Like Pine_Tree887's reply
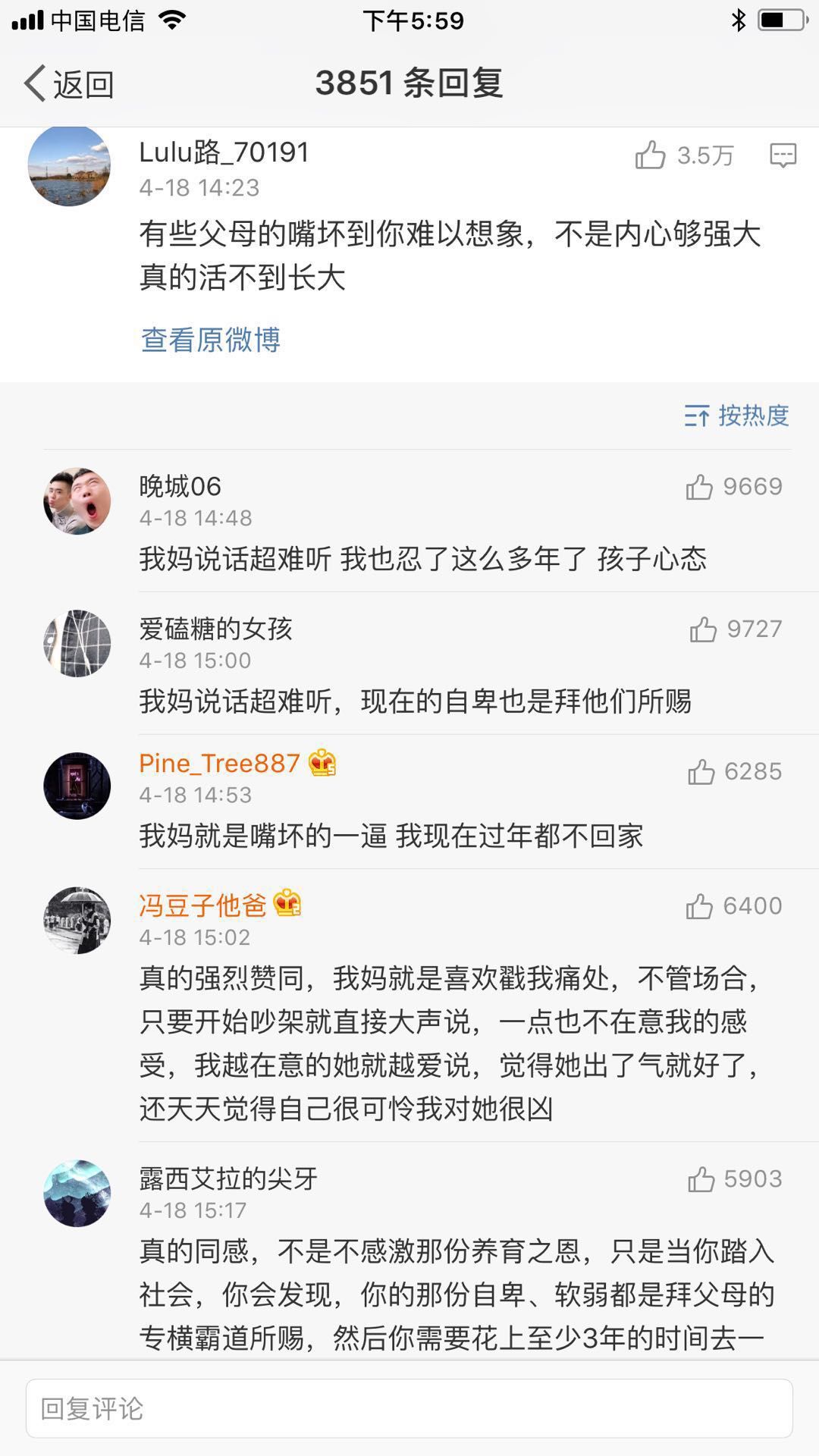 tap(701, 772)
